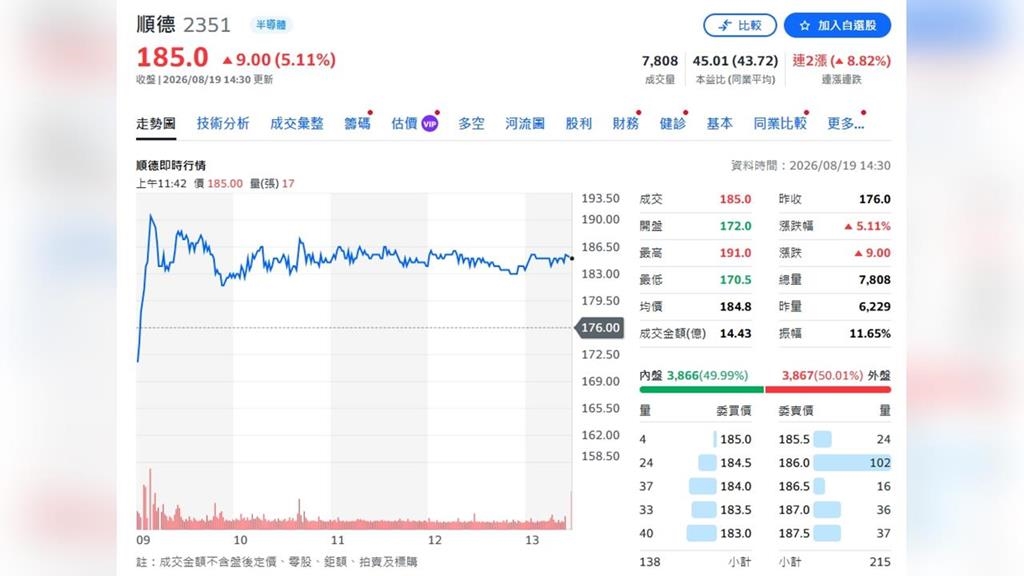The width and height of the screenshot is (1024, 576).
Task: Open the 成交彙整 tab
Action: click(296, 123)
